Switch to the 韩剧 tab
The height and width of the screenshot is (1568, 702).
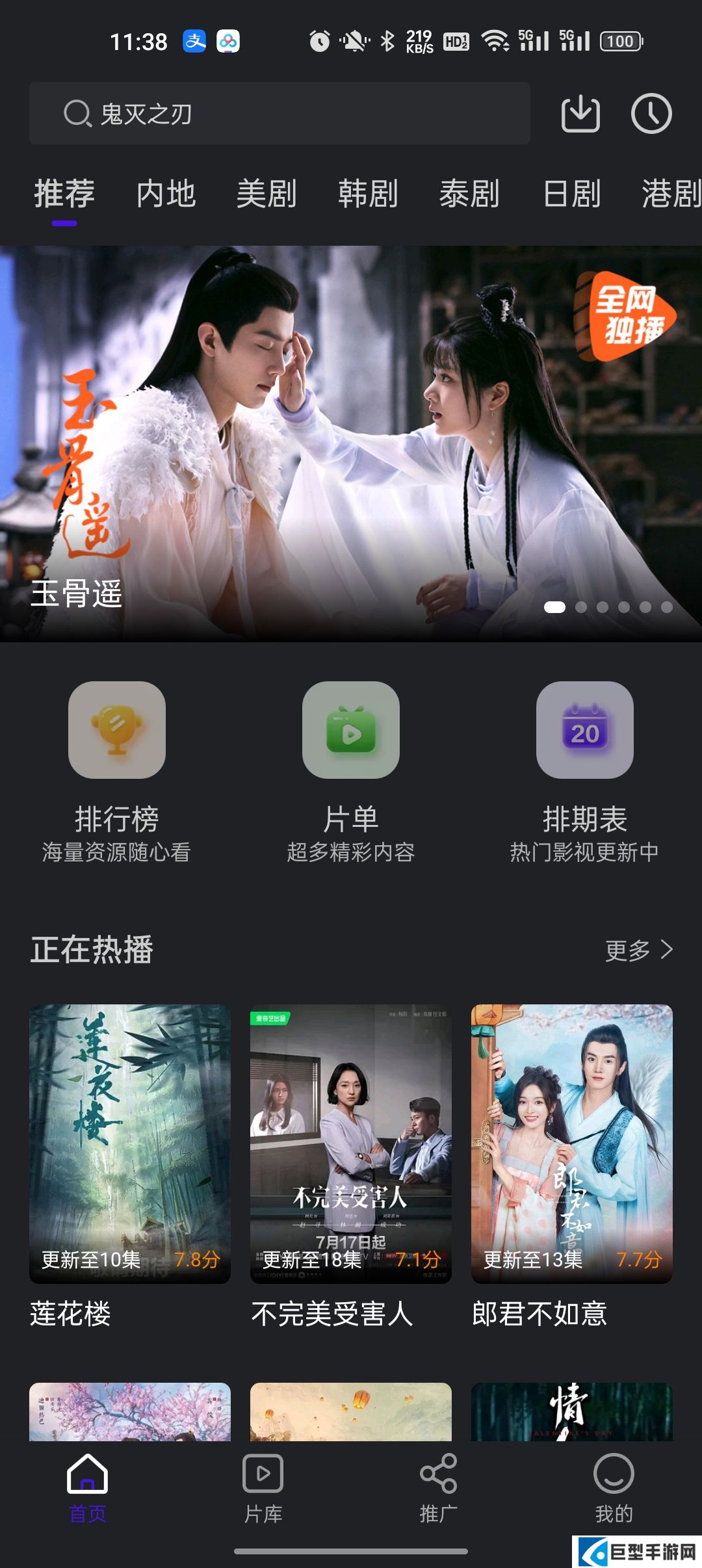coord(367,194)
